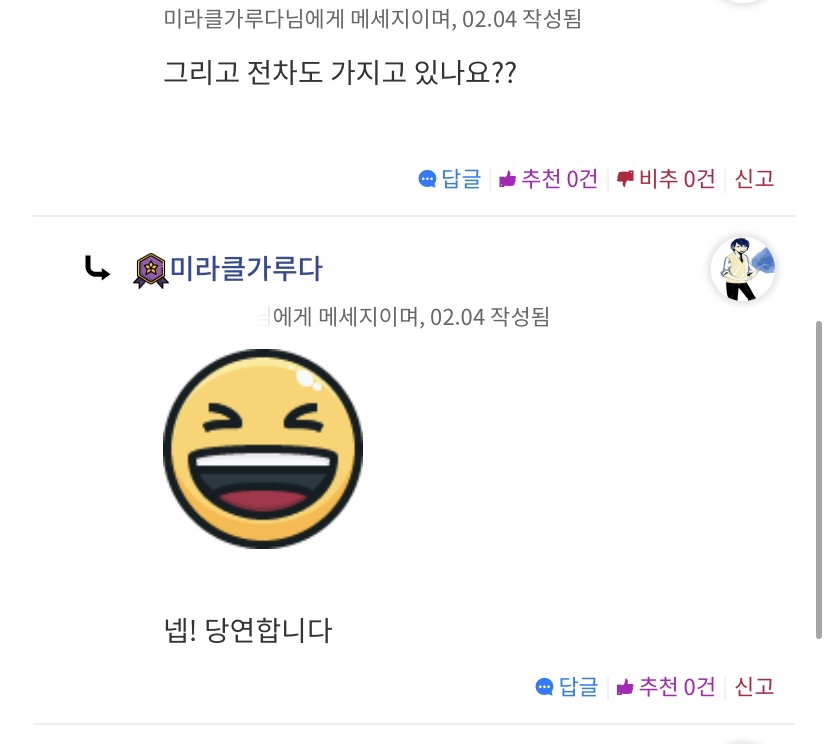Report the '그리고 전차도 가지고 있나요??' comment
Image resolution: width=828 pixels, height=744 pixels.
pos(754,179)
